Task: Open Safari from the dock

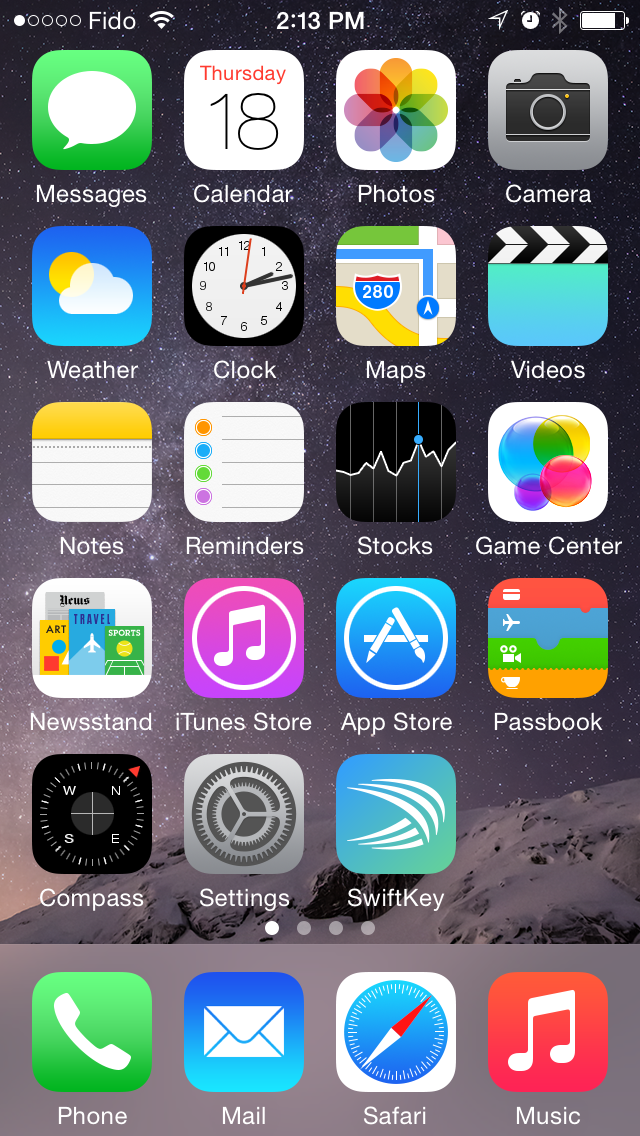Action: click(x=396, y=1032)
